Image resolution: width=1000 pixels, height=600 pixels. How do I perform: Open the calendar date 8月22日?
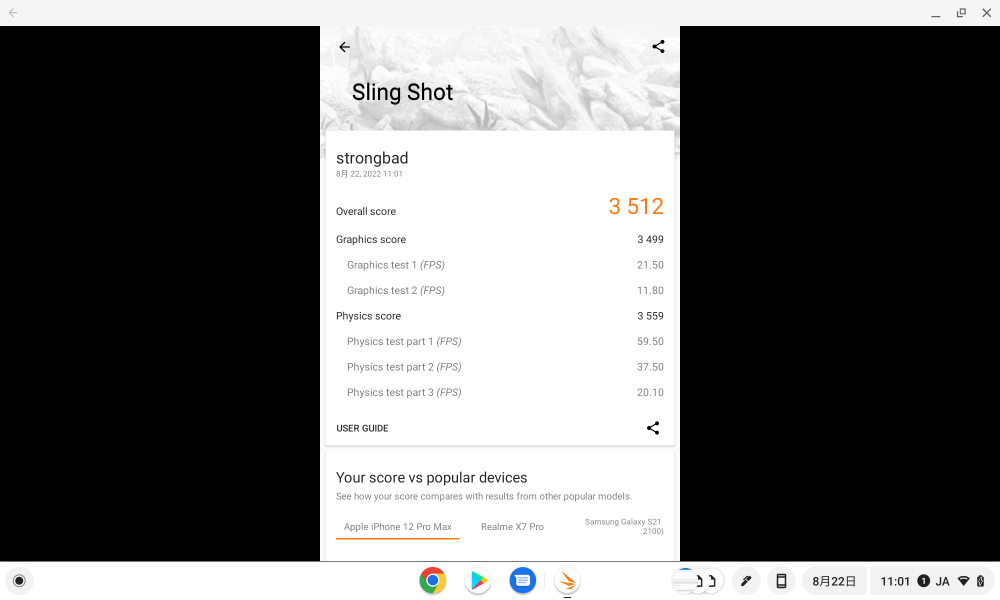click(x=834, y=581)
